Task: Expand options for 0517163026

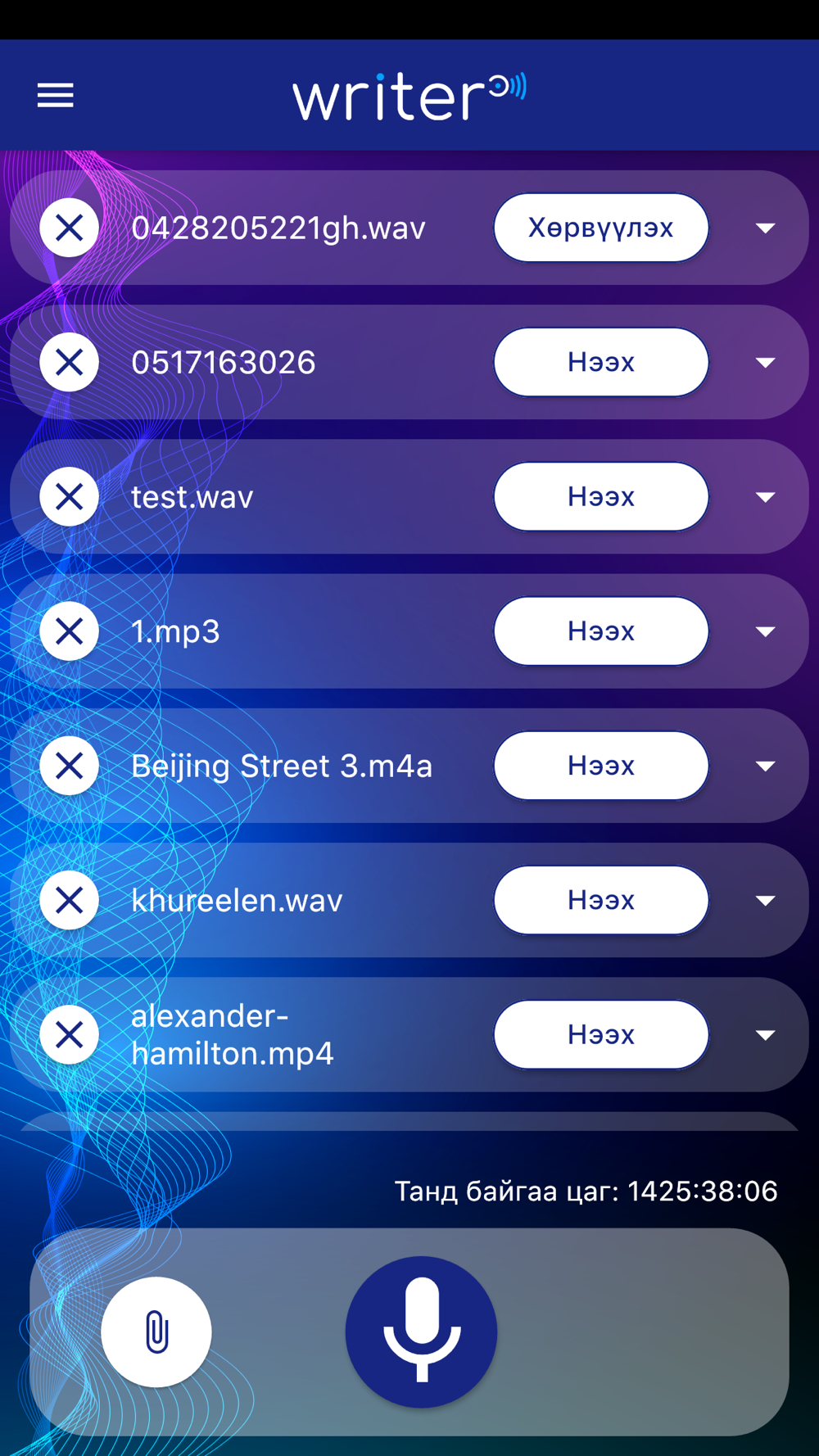Action: click(x=766, y=362)
